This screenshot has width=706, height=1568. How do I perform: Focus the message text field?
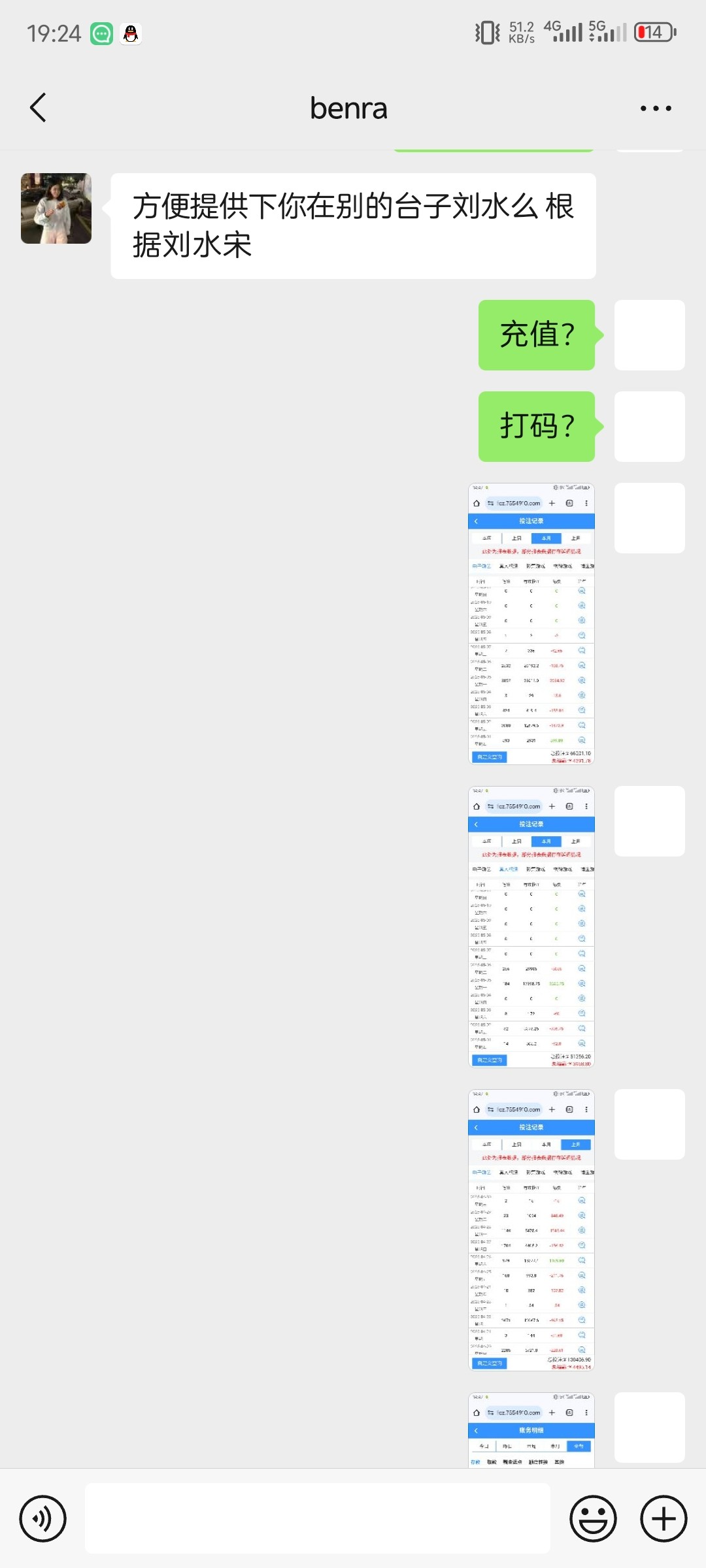(318, 1518)
